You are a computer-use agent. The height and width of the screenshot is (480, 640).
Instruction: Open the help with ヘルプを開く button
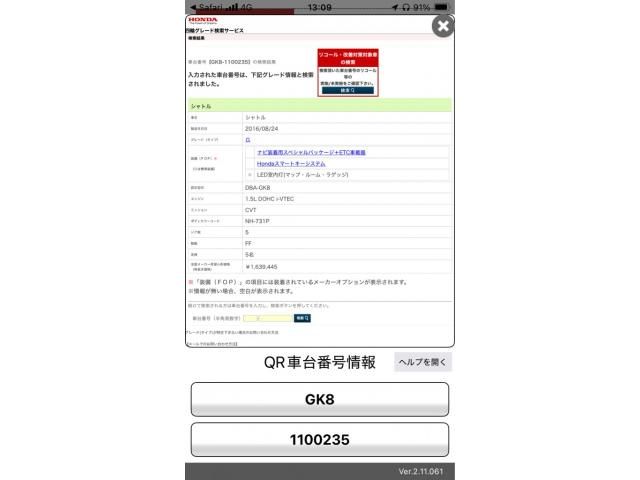(423, 362)
